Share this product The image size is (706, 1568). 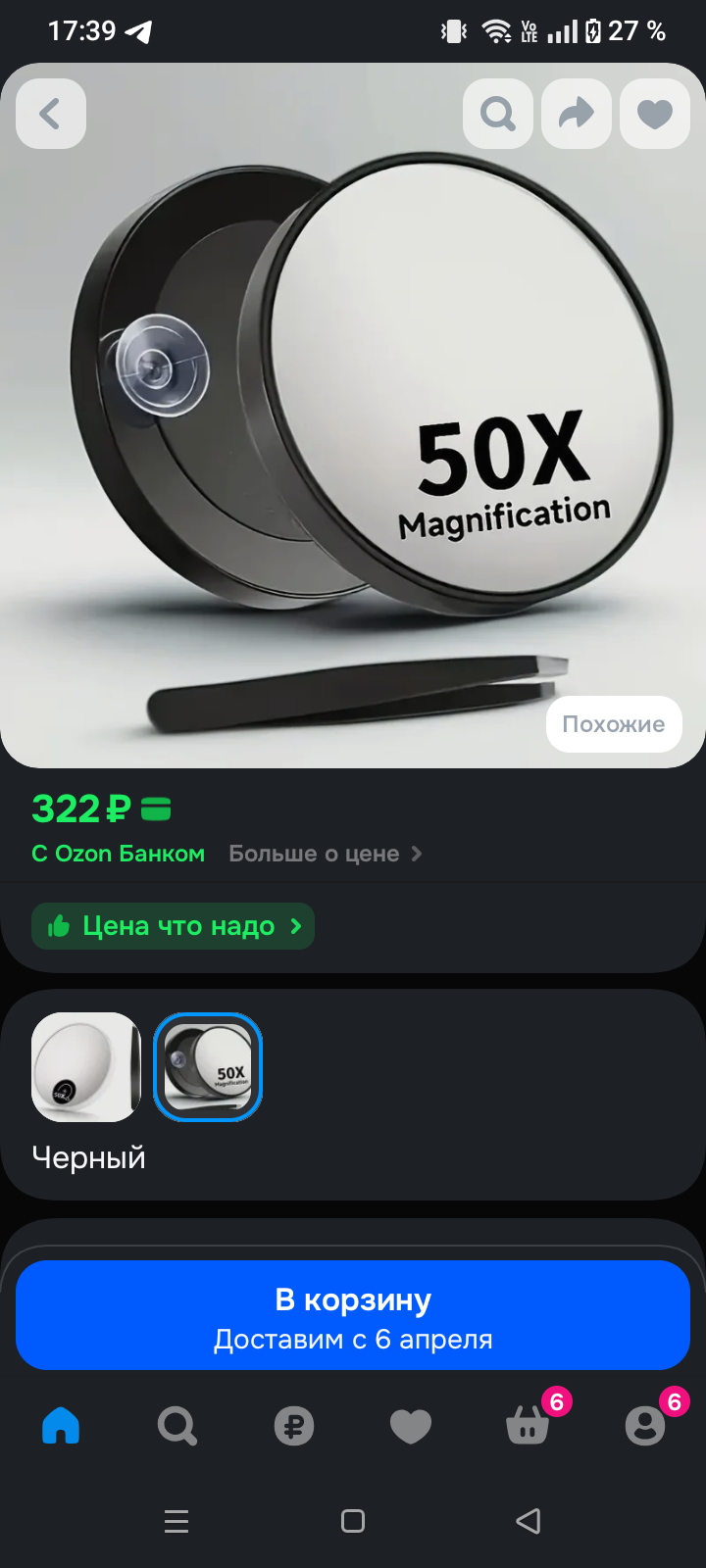coord(577,114)
